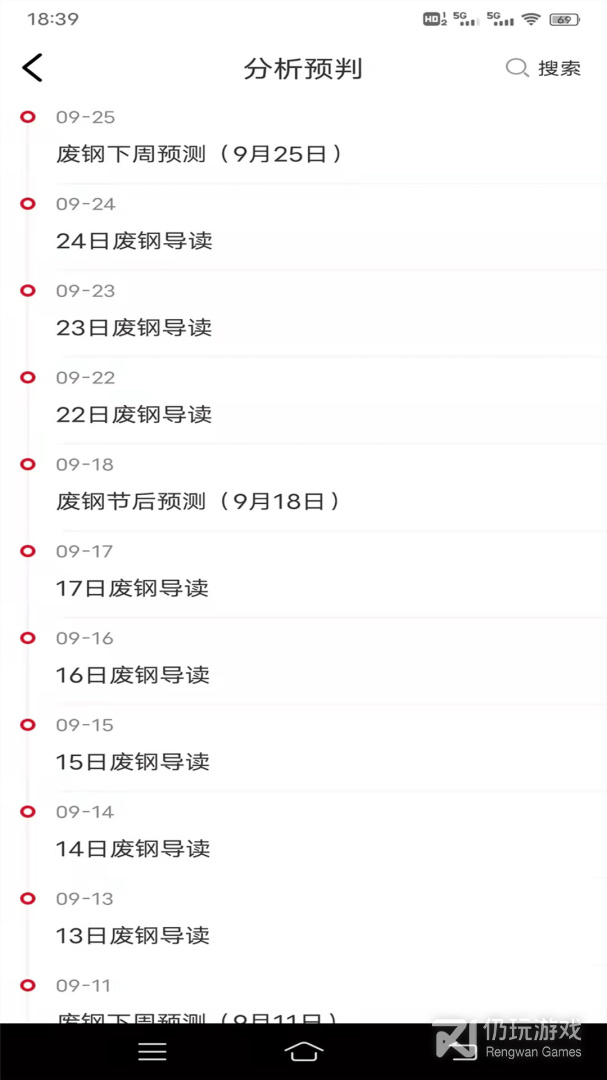
Task: Open 废钢下周预测（9月25日）article
Action: pyautogui.click(x=200, y=154)
